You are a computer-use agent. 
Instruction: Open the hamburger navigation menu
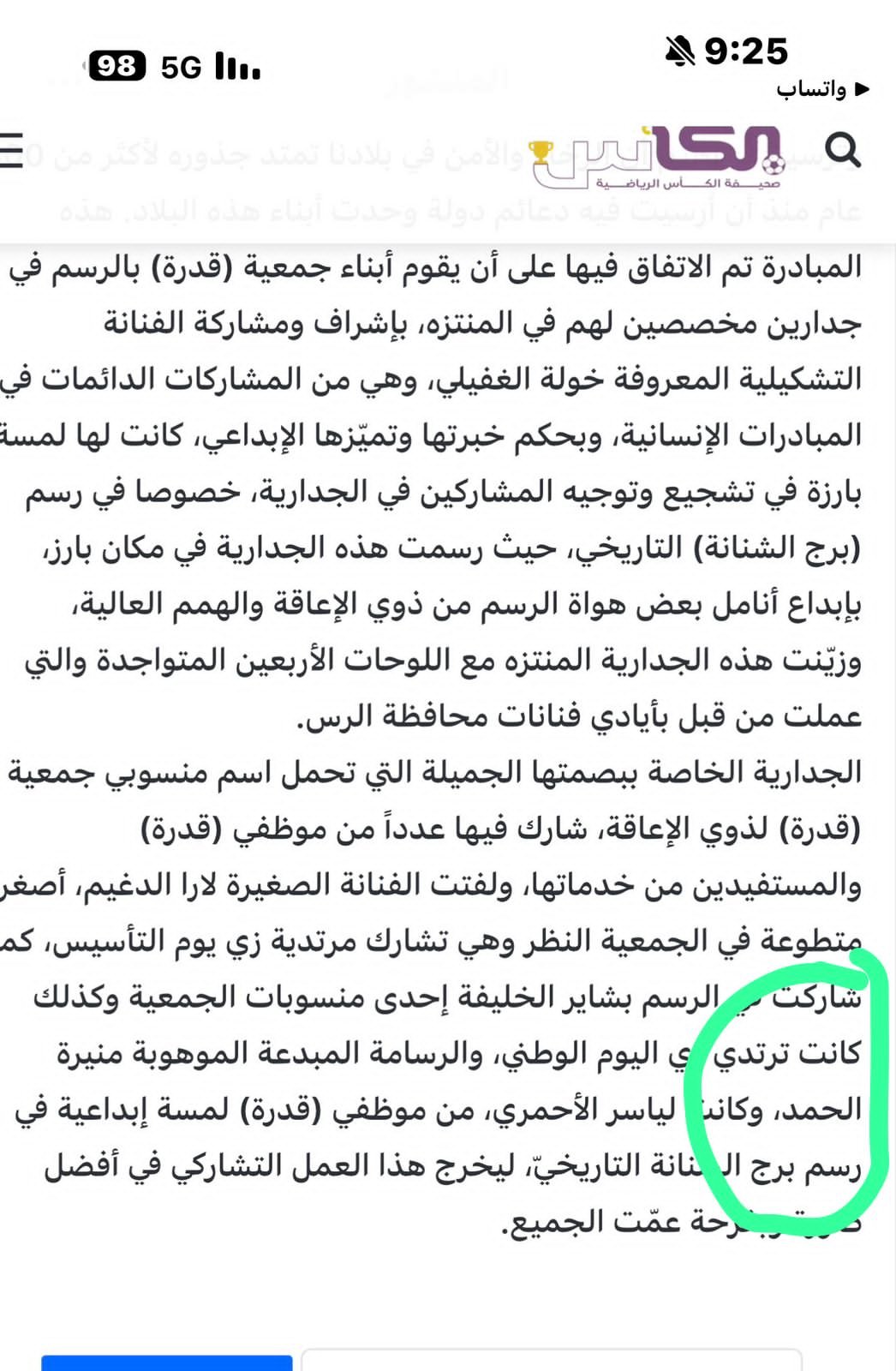(10, 151)
